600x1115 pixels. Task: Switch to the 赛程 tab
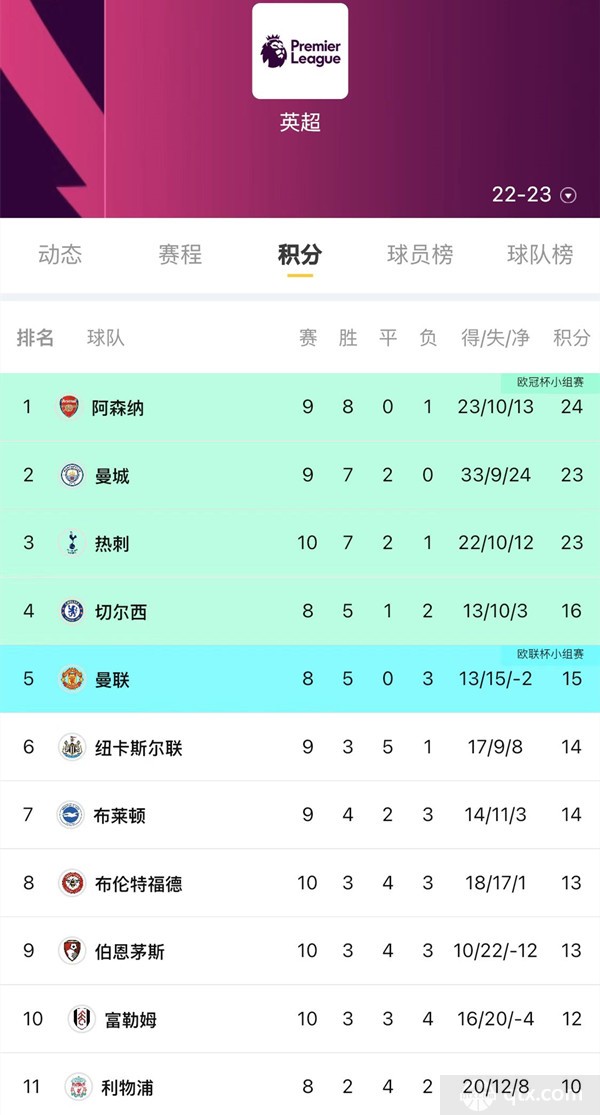[x=180, y=255]
